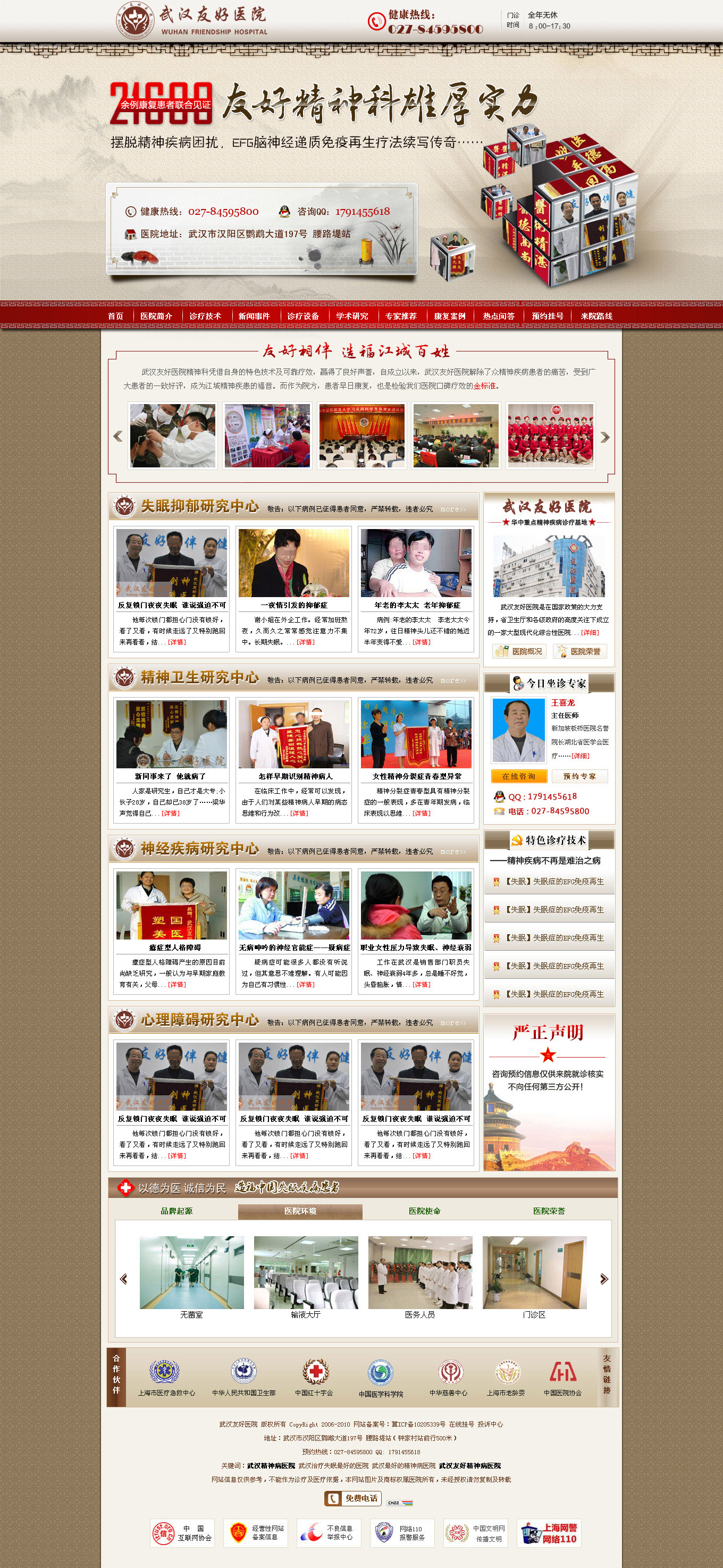Start 在线咨询 with the expert
This screenshot has height=1568, width=723.
(x=518, y=776)
